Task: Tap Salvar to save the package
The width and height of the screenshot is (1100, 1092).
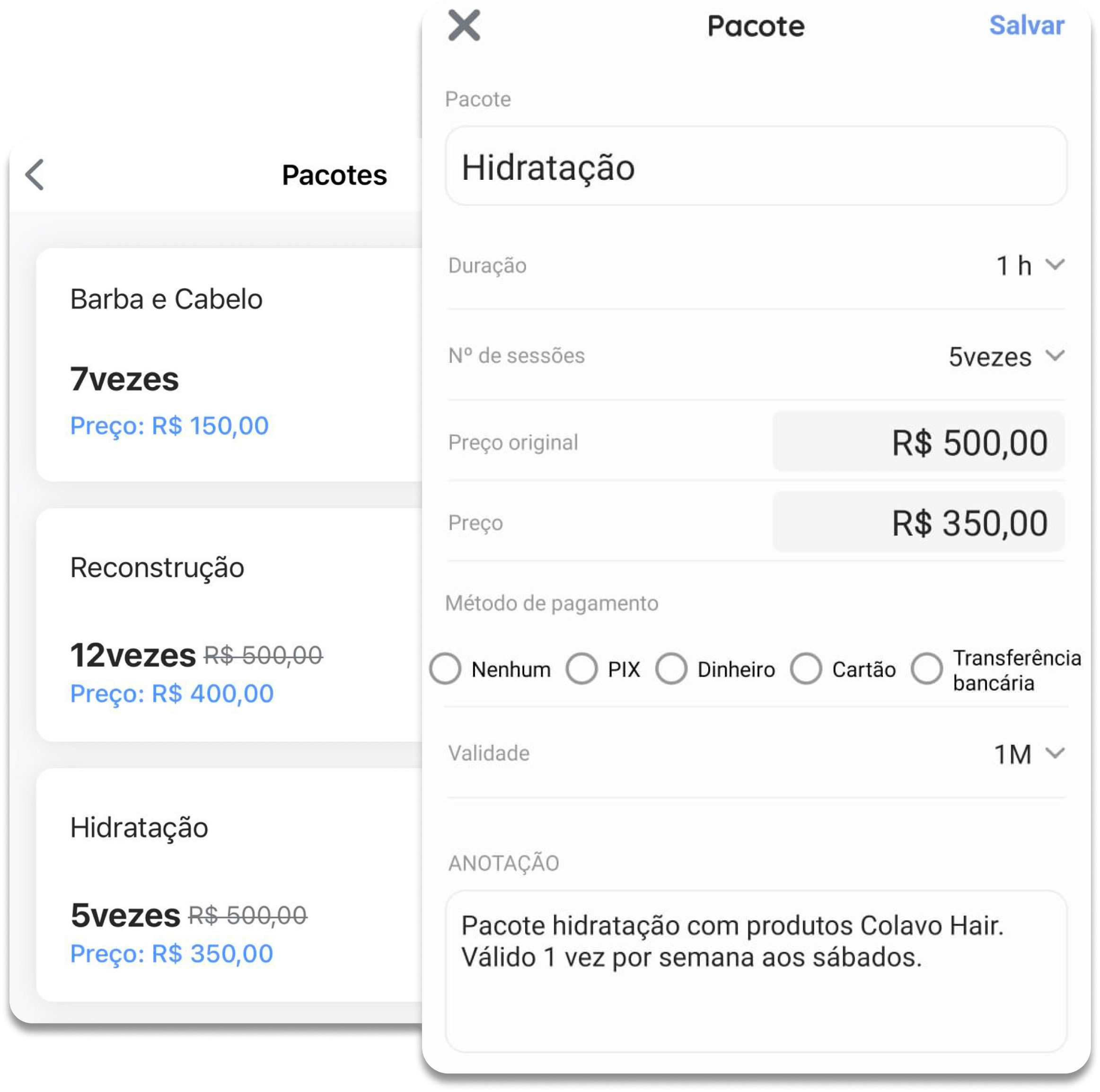Action: 1026,26
